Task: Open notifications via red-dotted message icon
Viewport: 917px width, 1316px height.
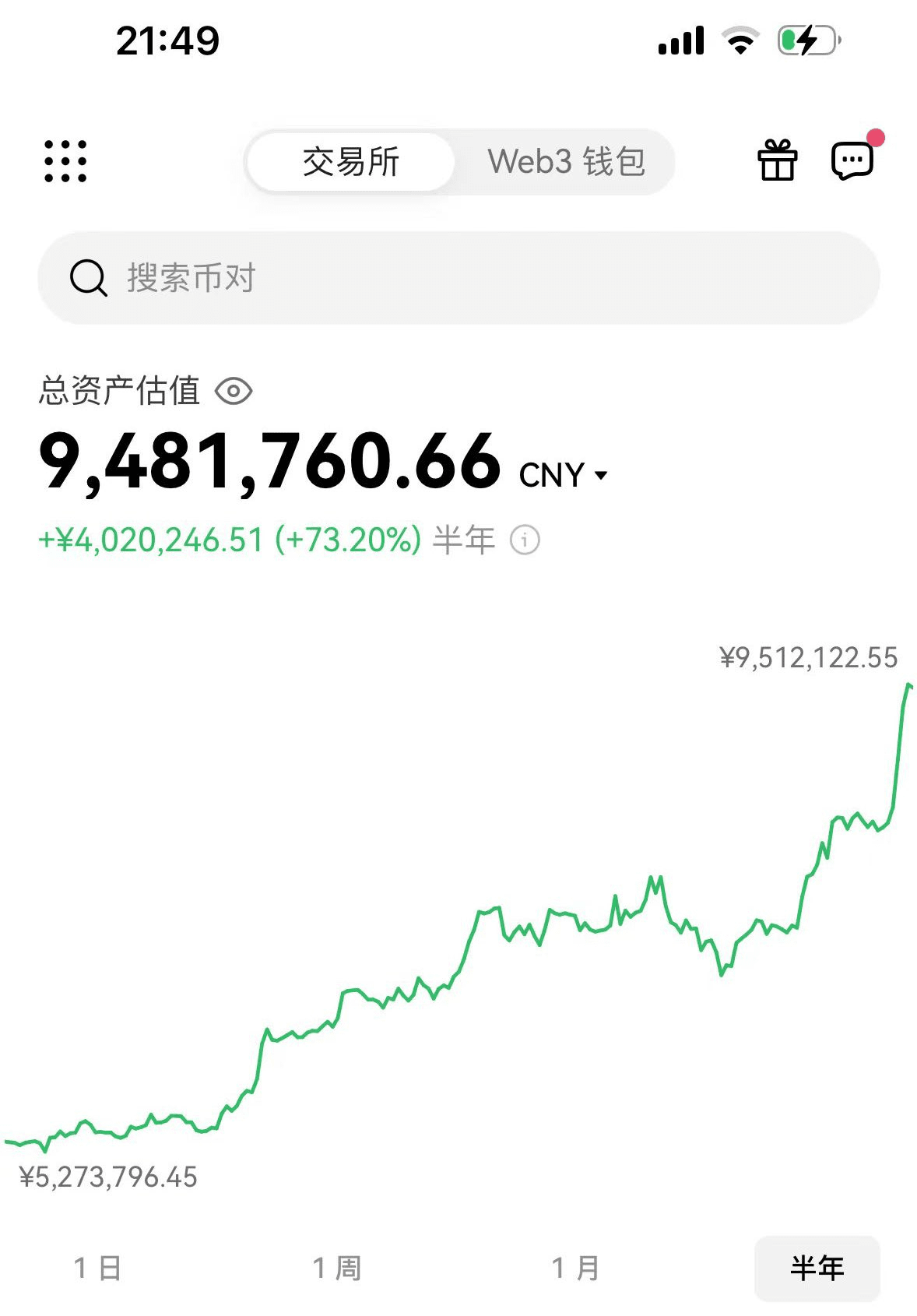Action: 854,162
